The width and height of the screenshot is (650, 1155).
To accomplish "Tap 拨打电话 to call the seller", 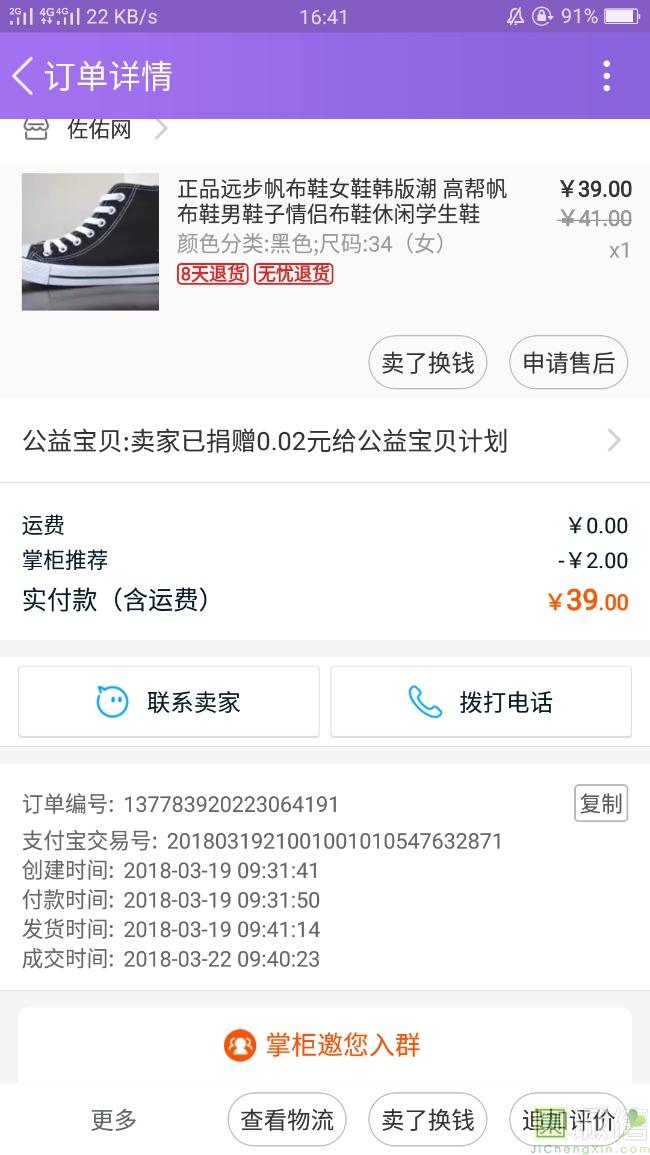I will 481,702.
